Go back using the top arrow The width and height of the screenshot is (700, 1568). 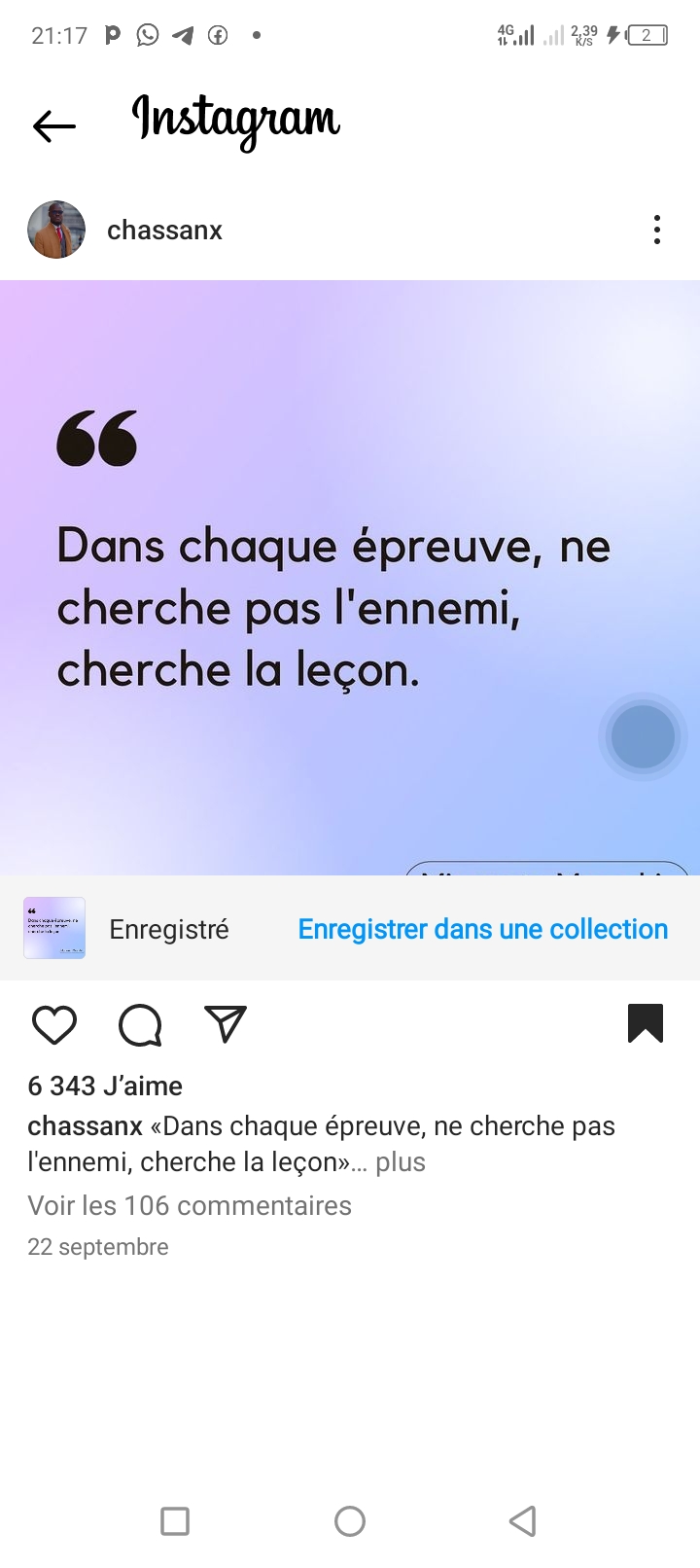(54, 125)
